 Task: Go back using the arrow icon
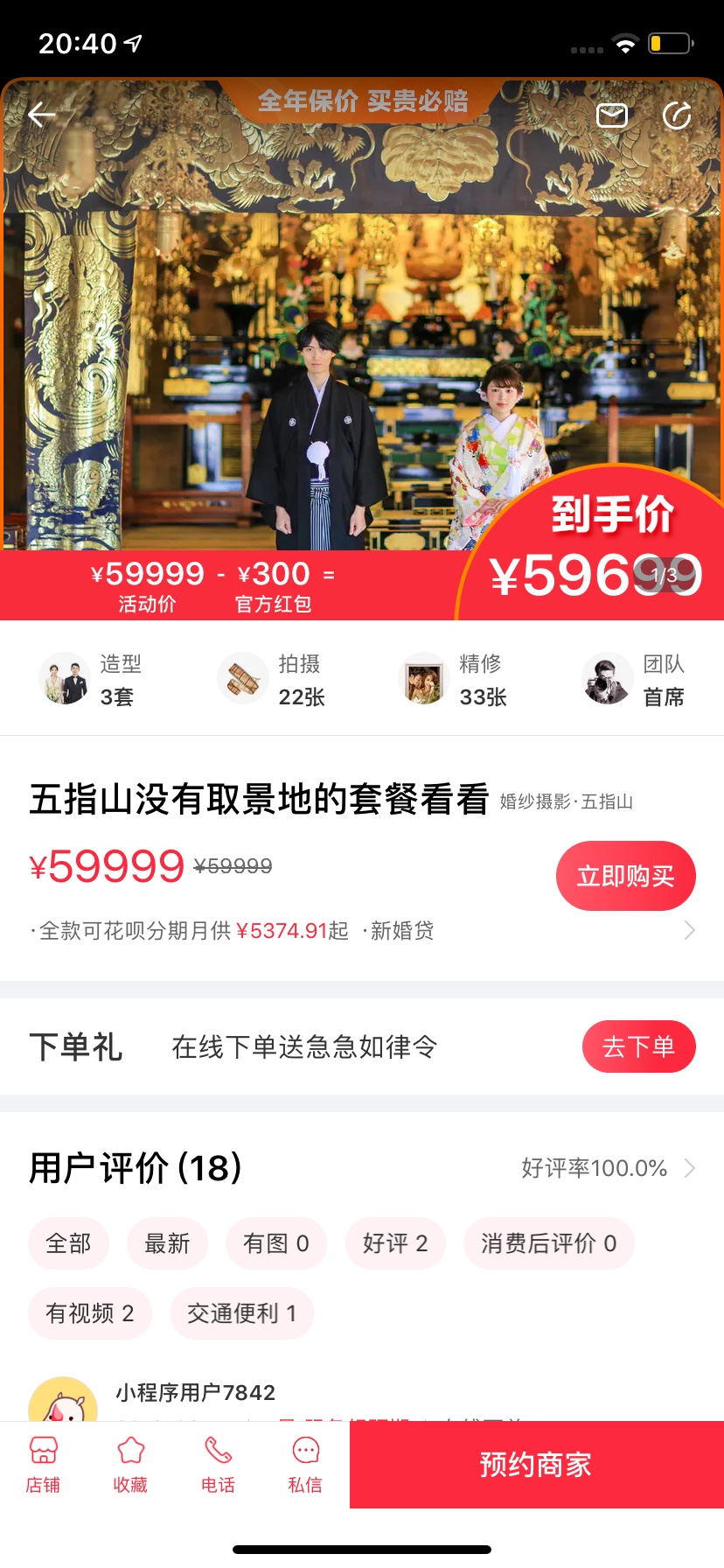[41, 115]
